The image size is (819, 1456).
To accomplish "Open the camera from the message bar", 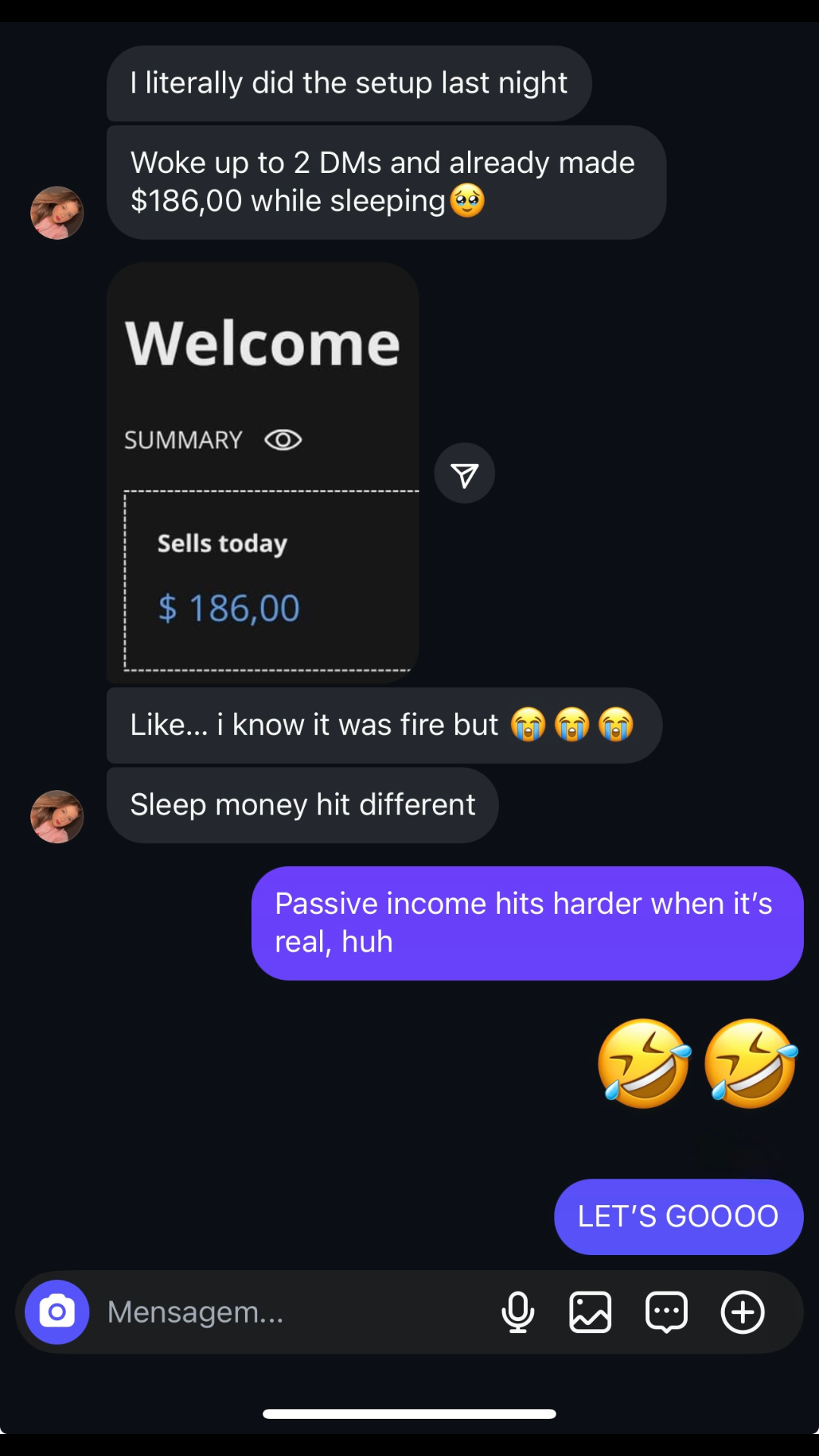I will tap(57, 1312).
